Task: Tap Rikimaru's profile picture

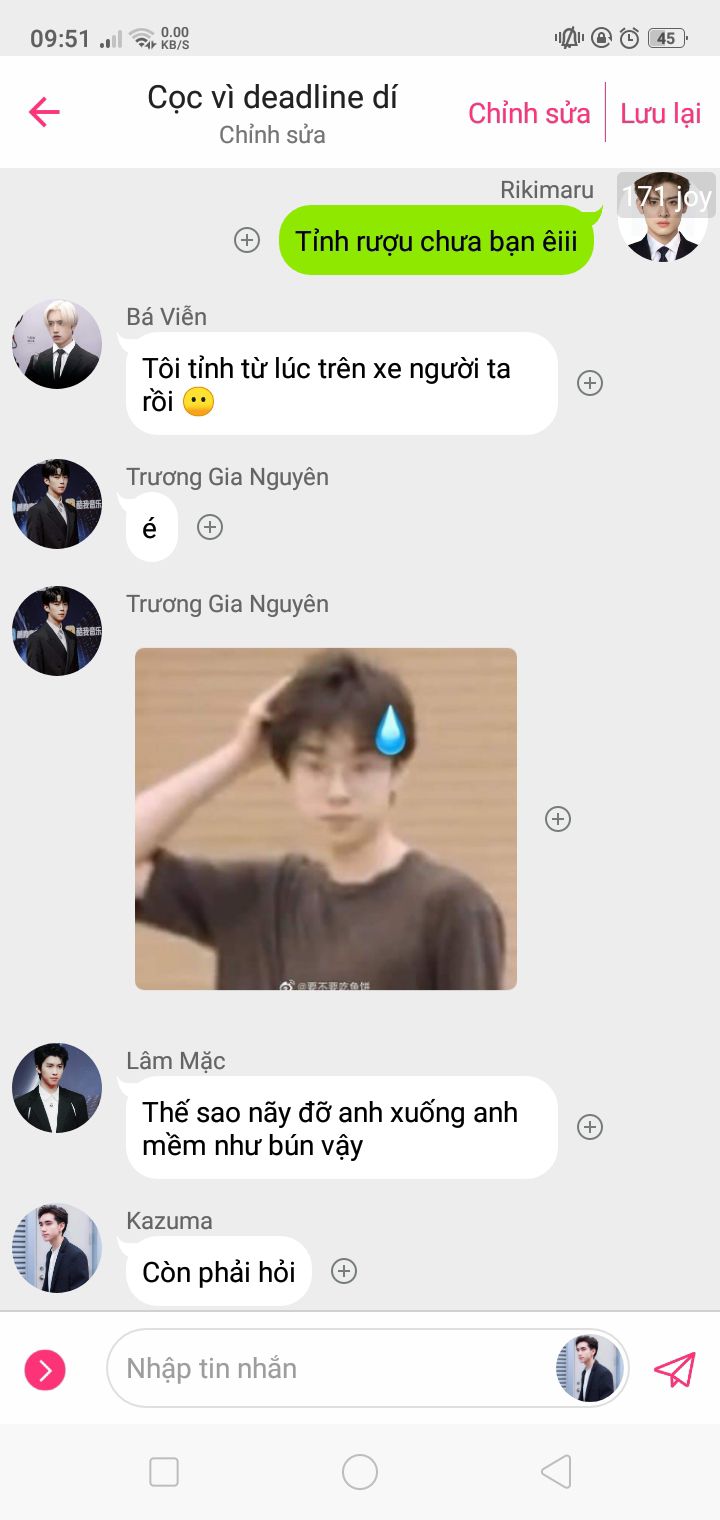Action: pyautogui.click(x=662, y=217)
